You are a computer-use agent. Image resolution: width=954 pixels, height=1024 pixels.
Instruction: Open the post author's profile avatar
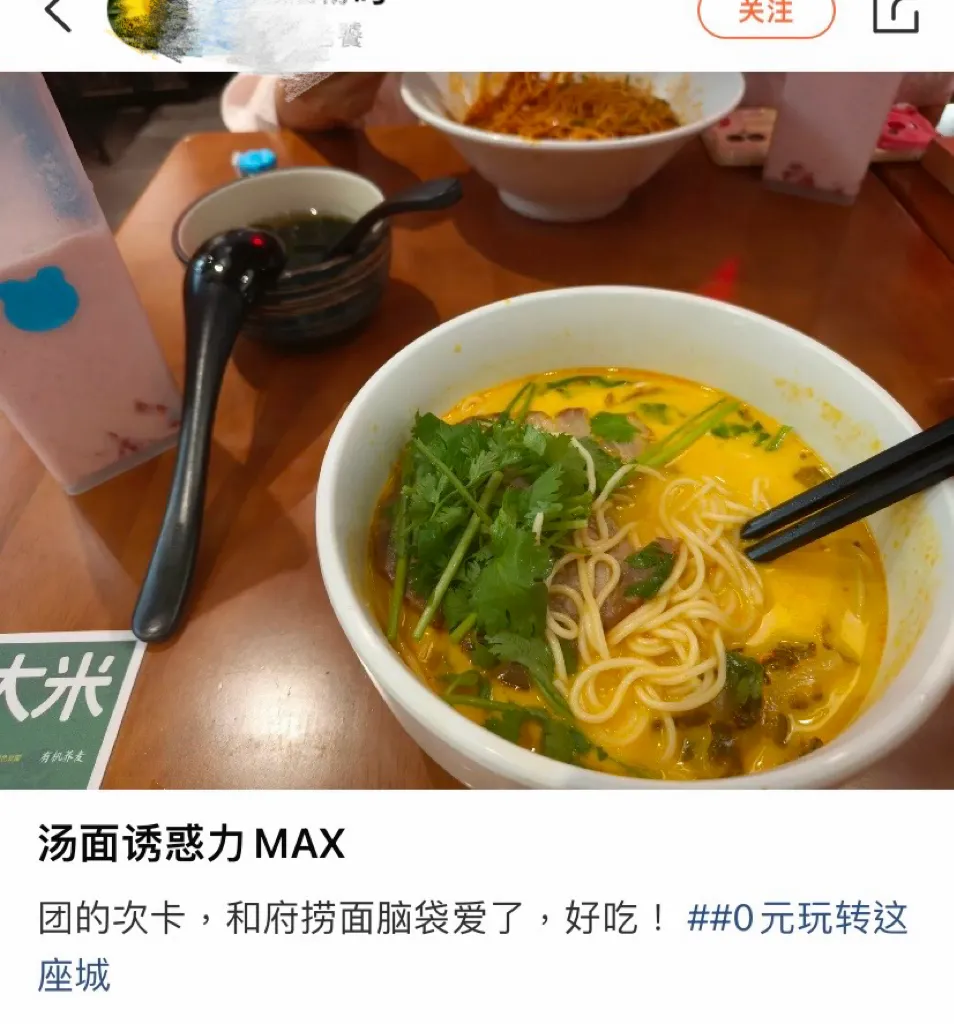point(142,22)
